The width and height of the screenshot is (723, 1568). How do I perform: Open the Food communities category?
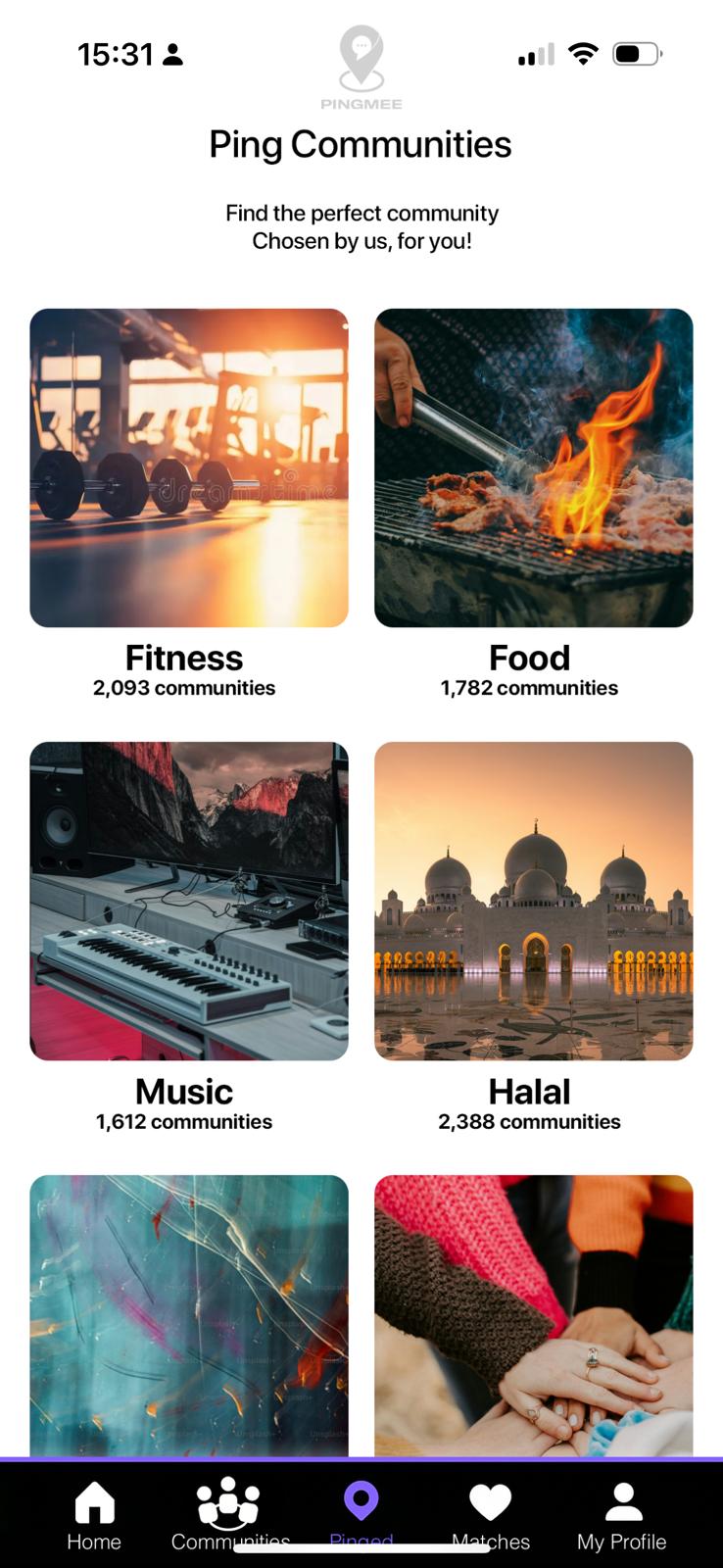coord(533,468)
